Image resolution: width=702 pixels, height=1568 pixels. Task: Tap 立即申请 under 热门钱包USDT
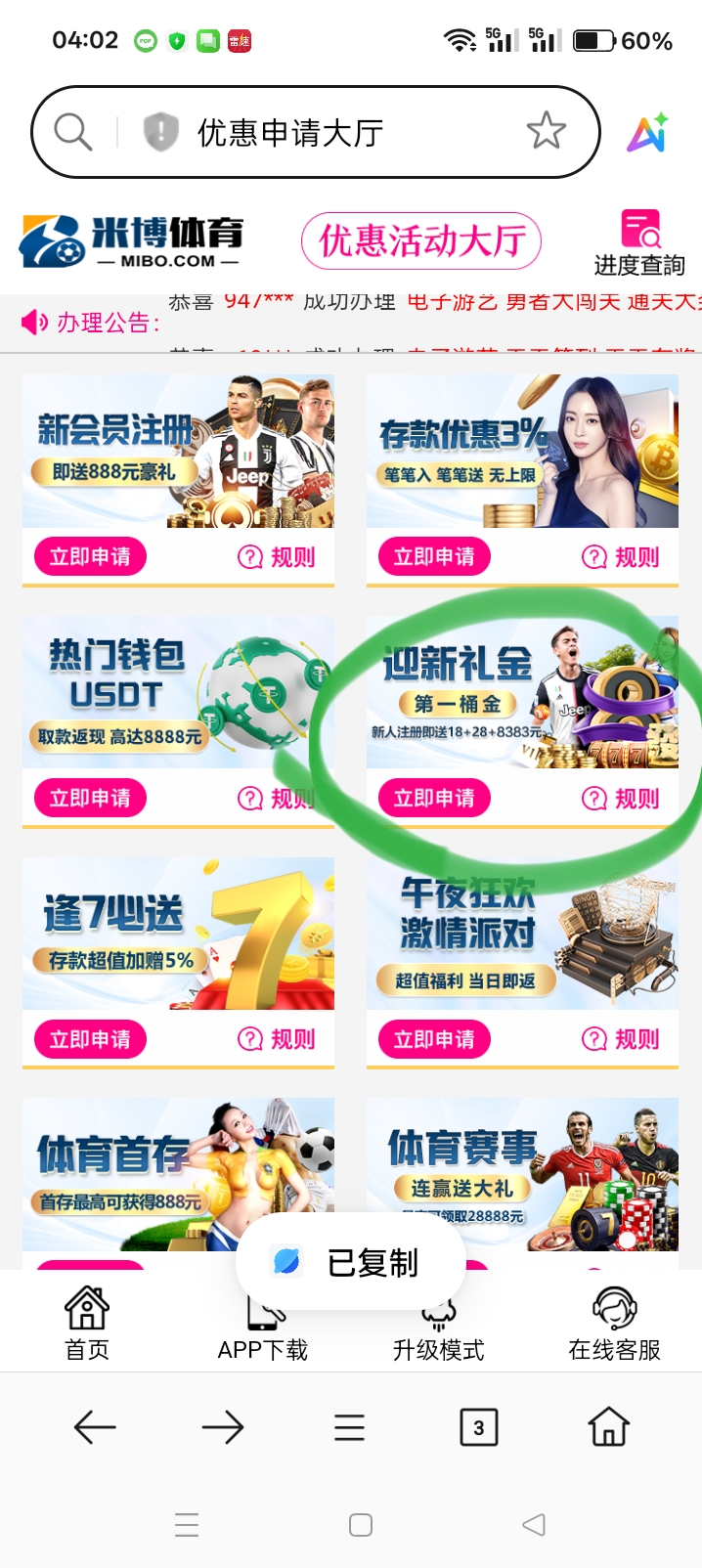click(x=90, y=799)
